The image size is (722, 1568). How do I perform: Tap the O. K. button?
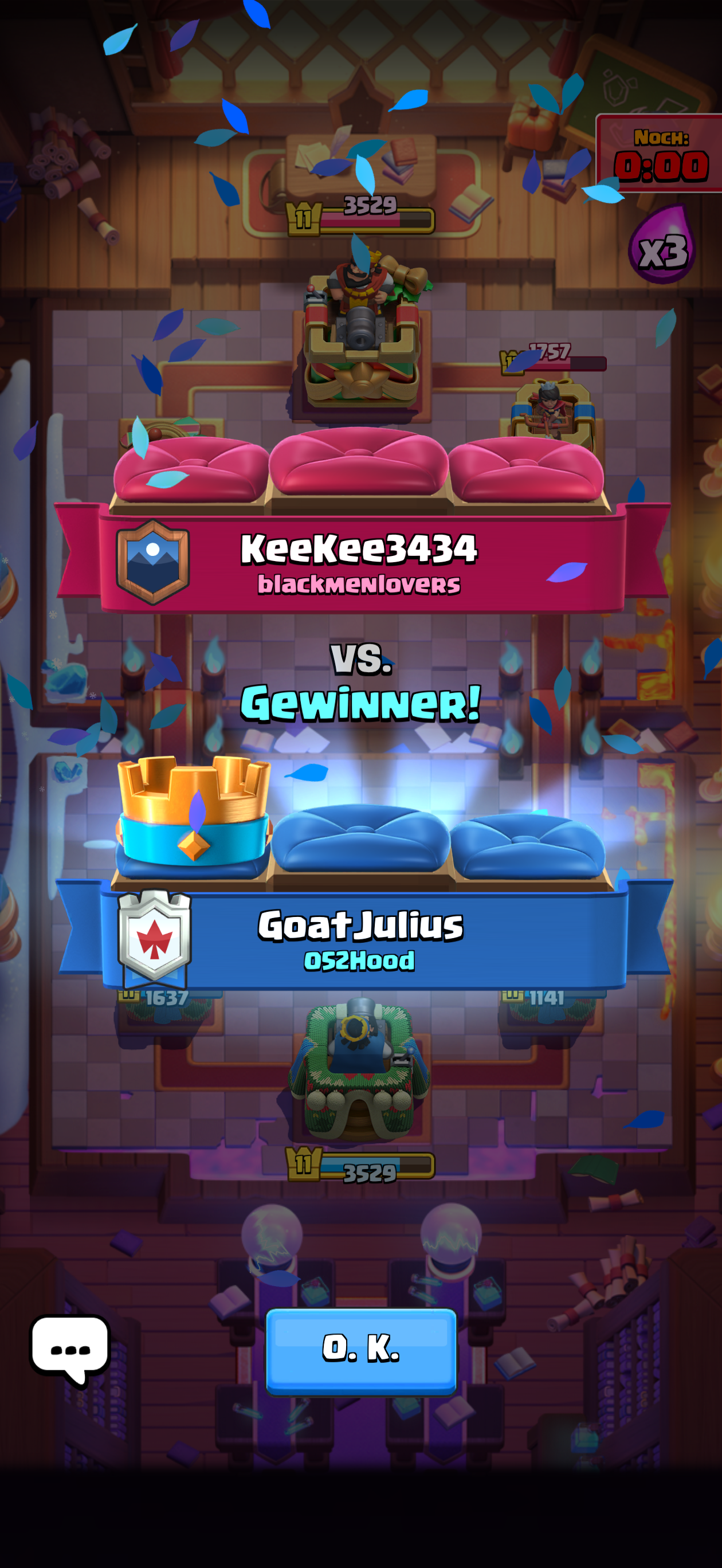click(x=361, y=1350)
